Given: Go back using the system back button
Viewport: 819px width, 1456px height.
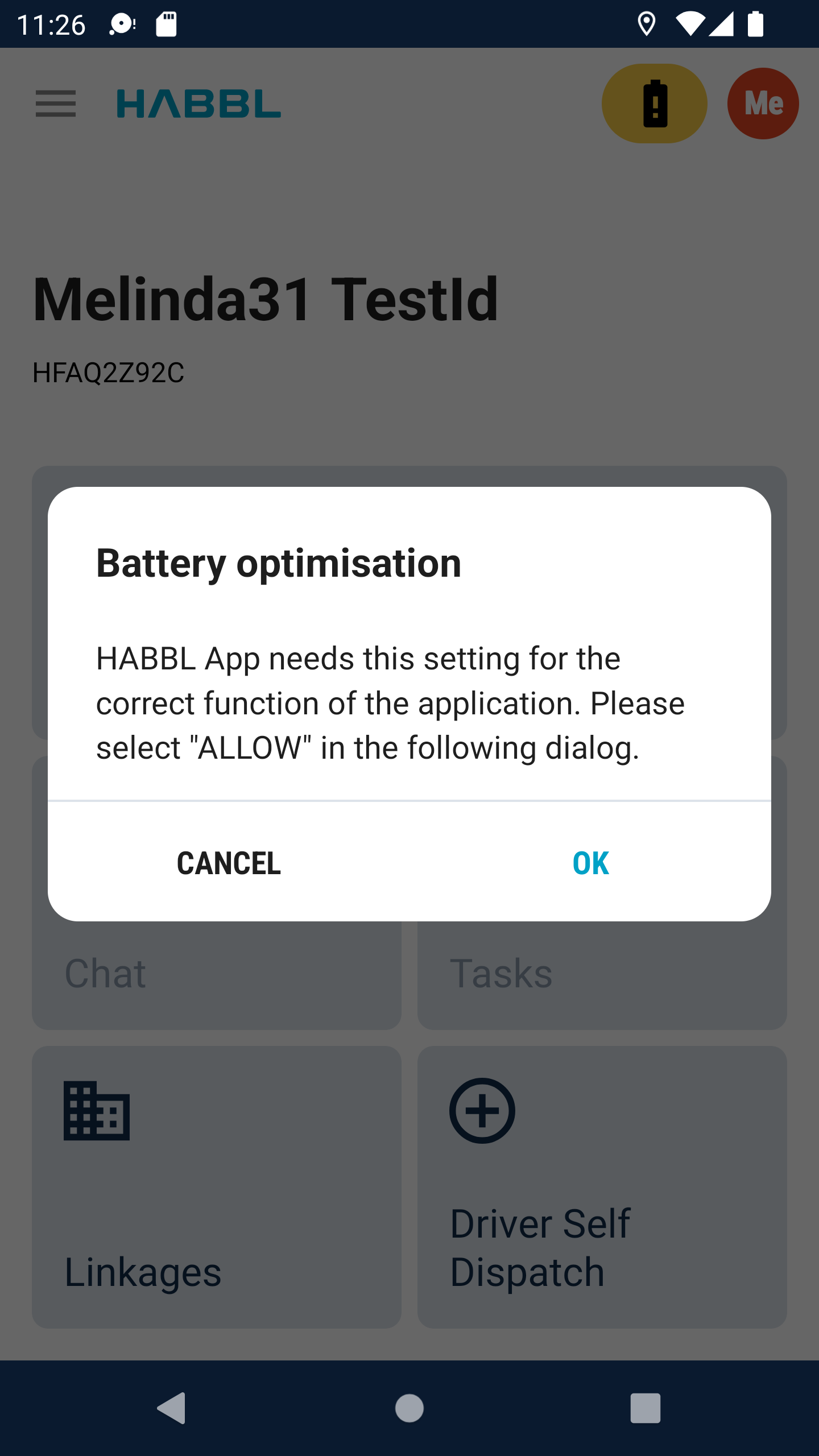Looking at the screenshot, I should point(172,1408).
